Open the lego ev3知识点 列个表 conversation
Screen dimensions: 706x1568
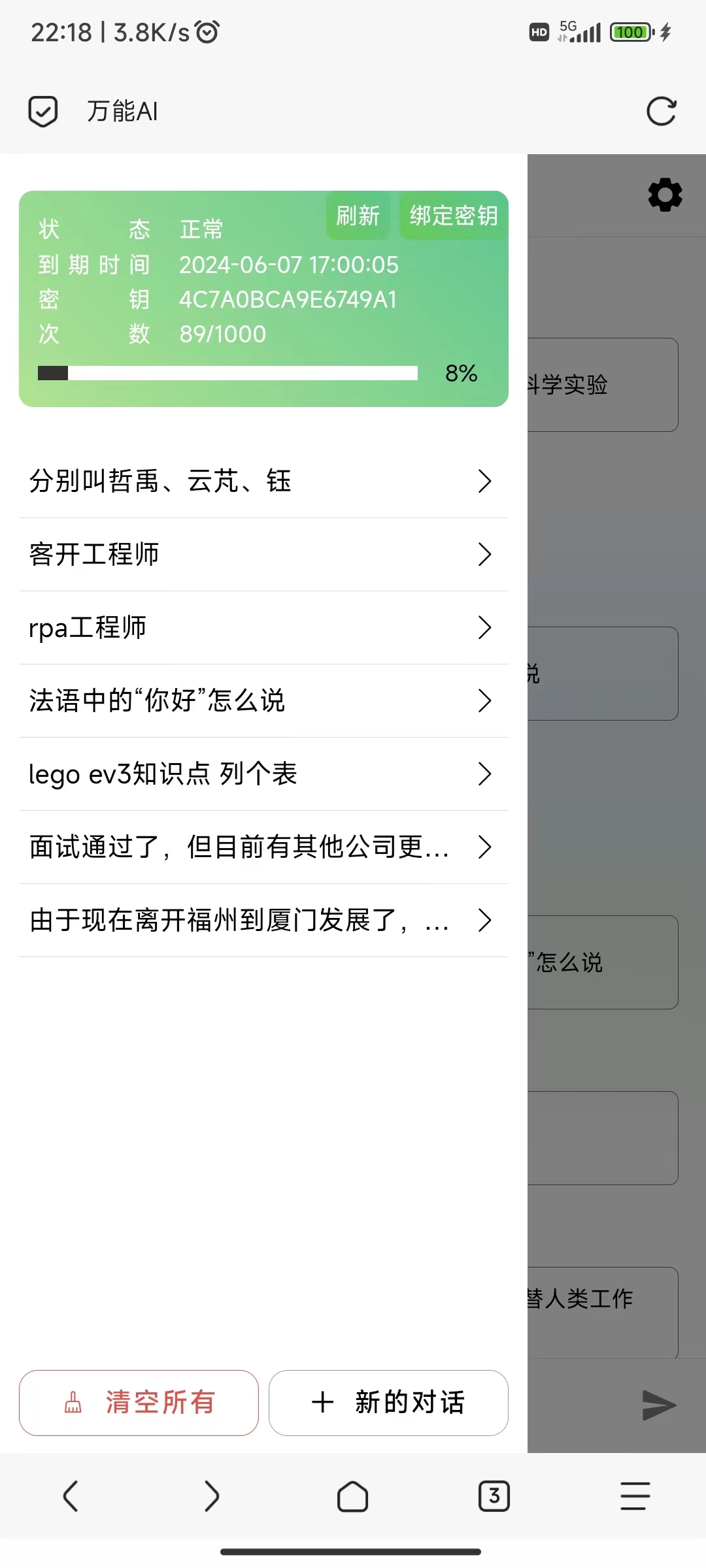tap(263, 774)
